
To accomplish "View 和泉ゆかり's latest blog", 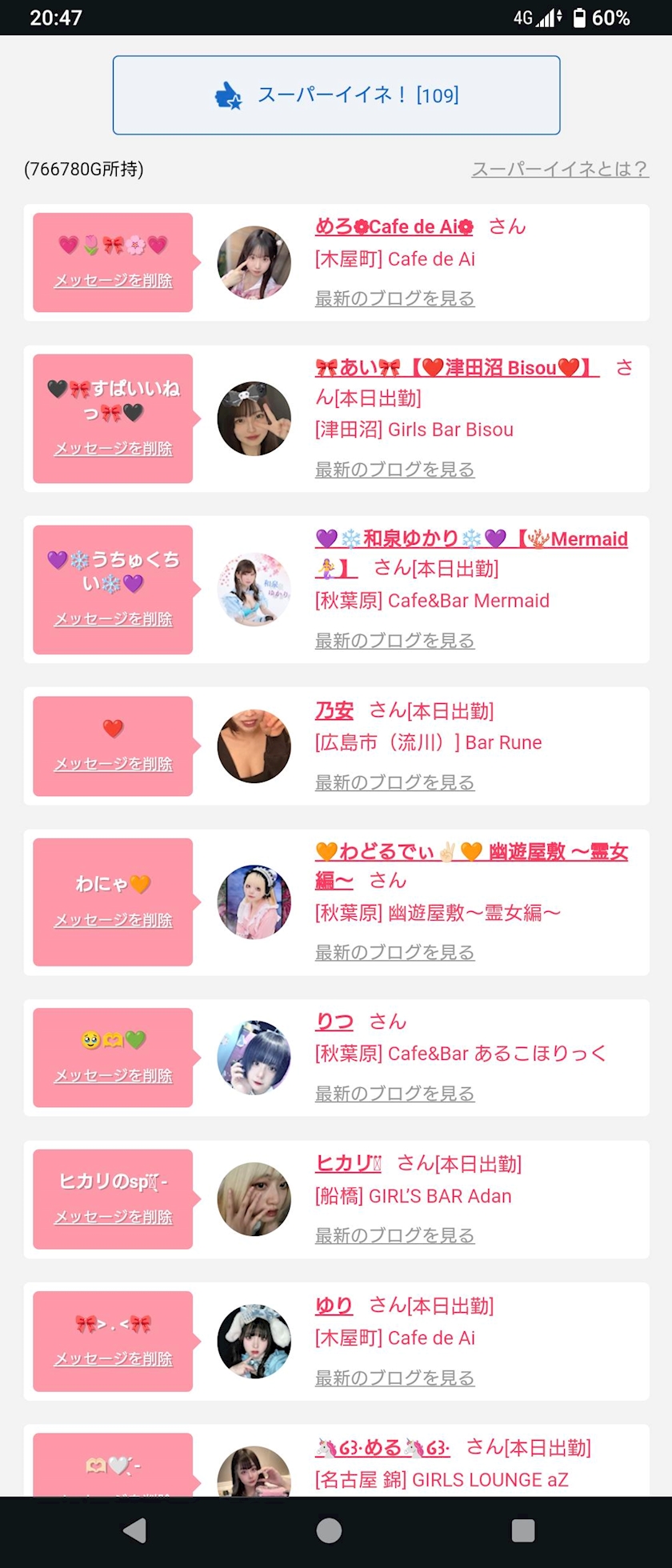I will click(394, 641).
